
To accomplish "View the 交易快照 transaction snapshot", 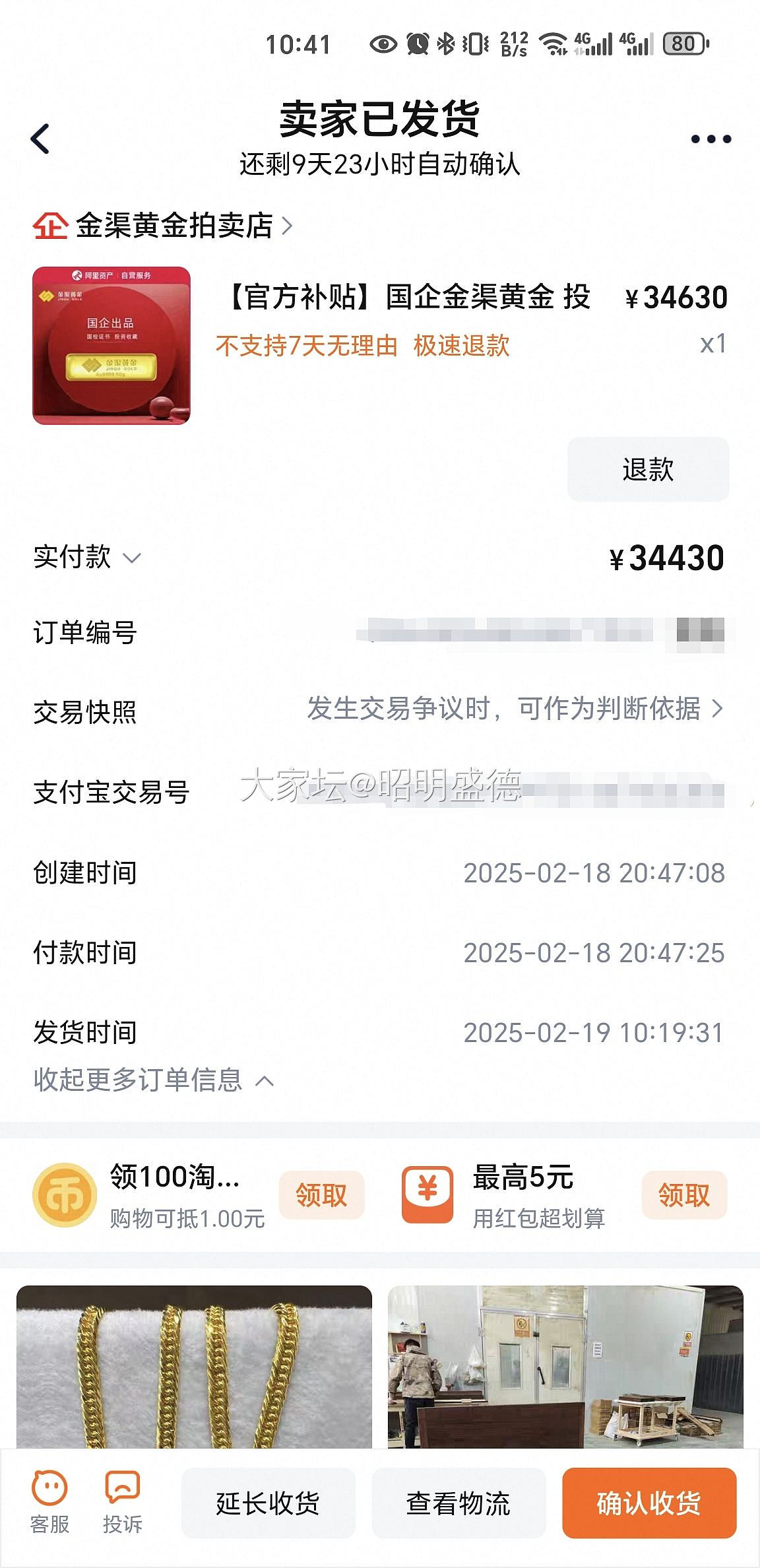I will [515, 709].
